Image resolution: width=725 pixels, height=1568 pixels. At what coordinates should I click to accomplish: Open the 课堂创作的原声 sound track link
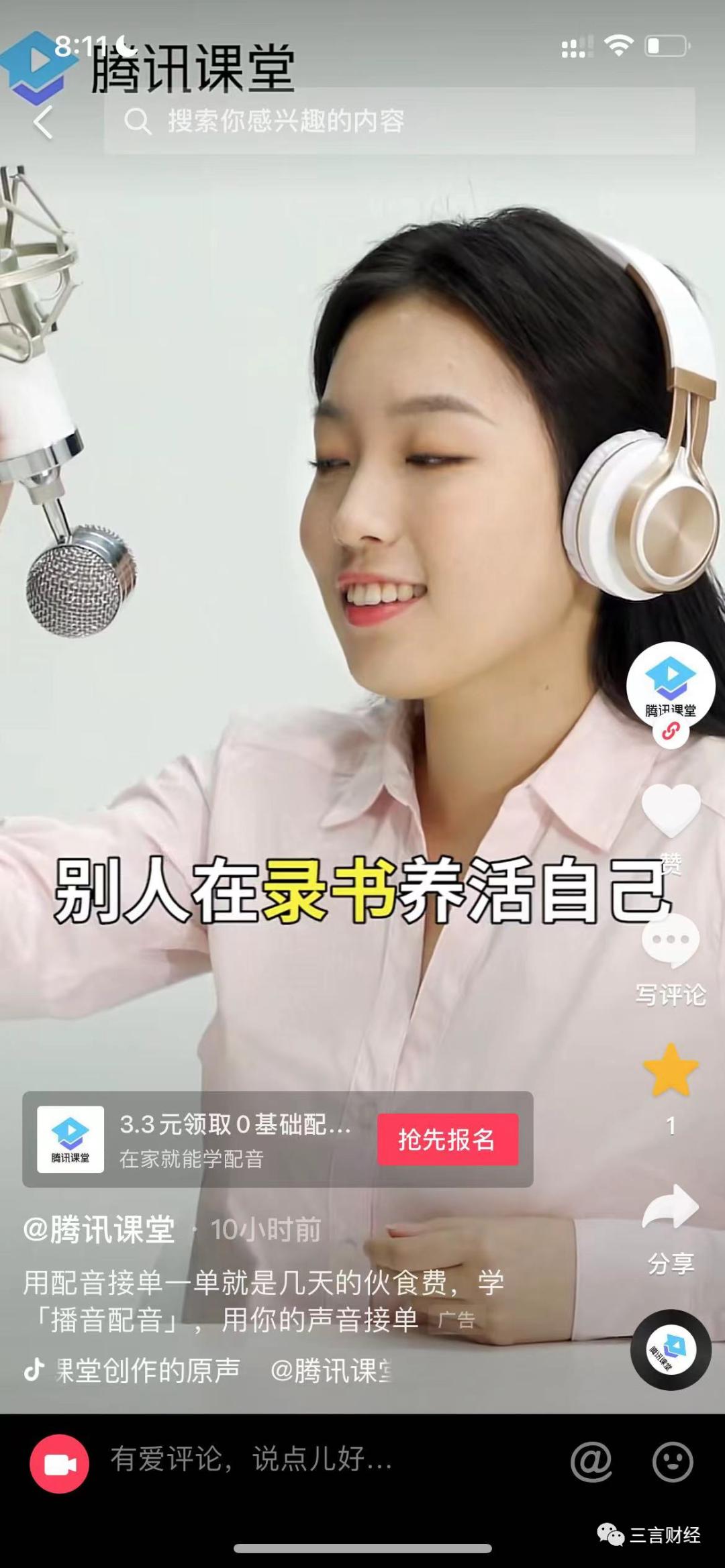tap(148, 1371)
